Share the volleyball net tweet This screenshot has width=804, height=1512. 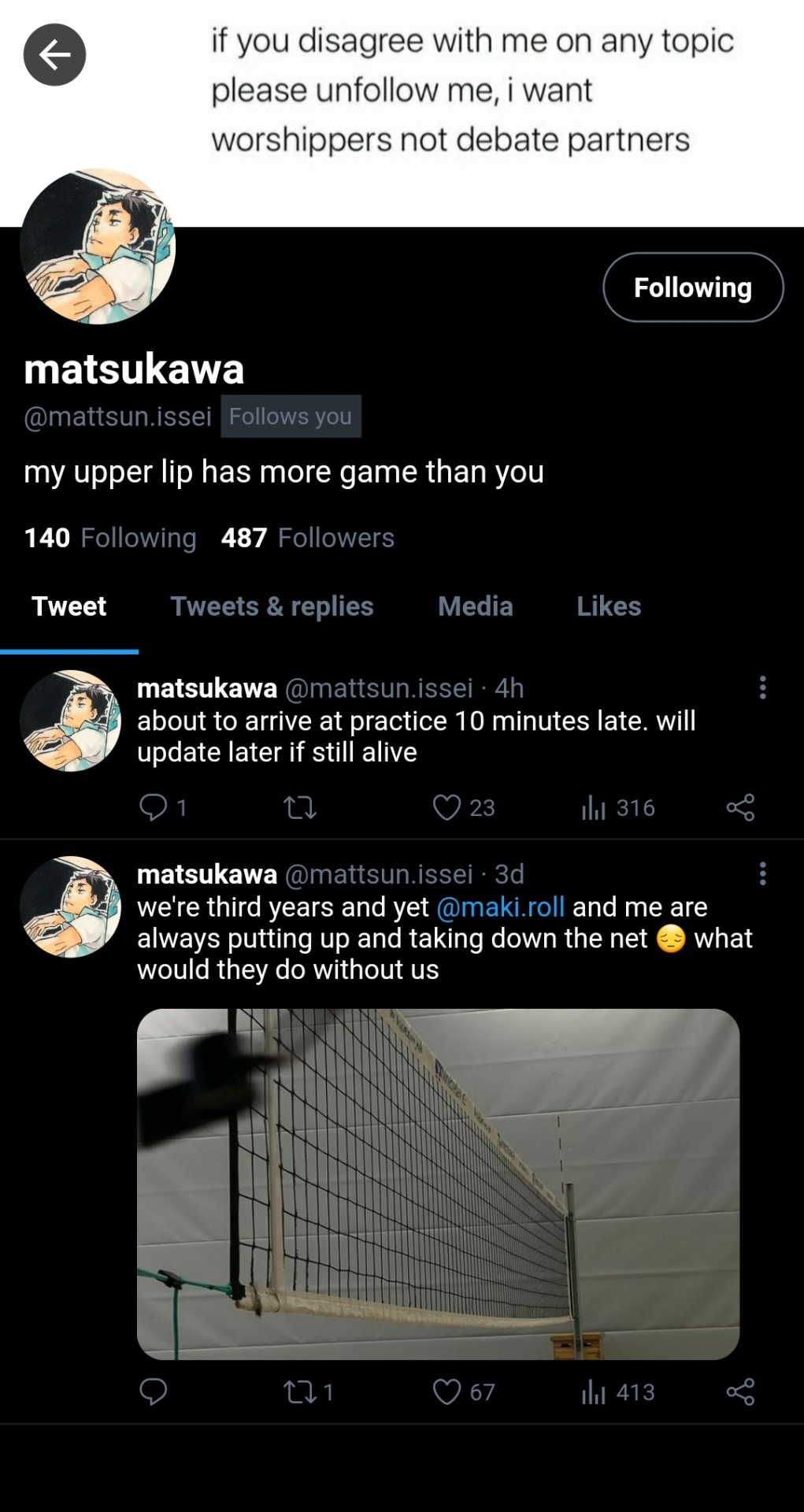click(x=740, y=1392)
